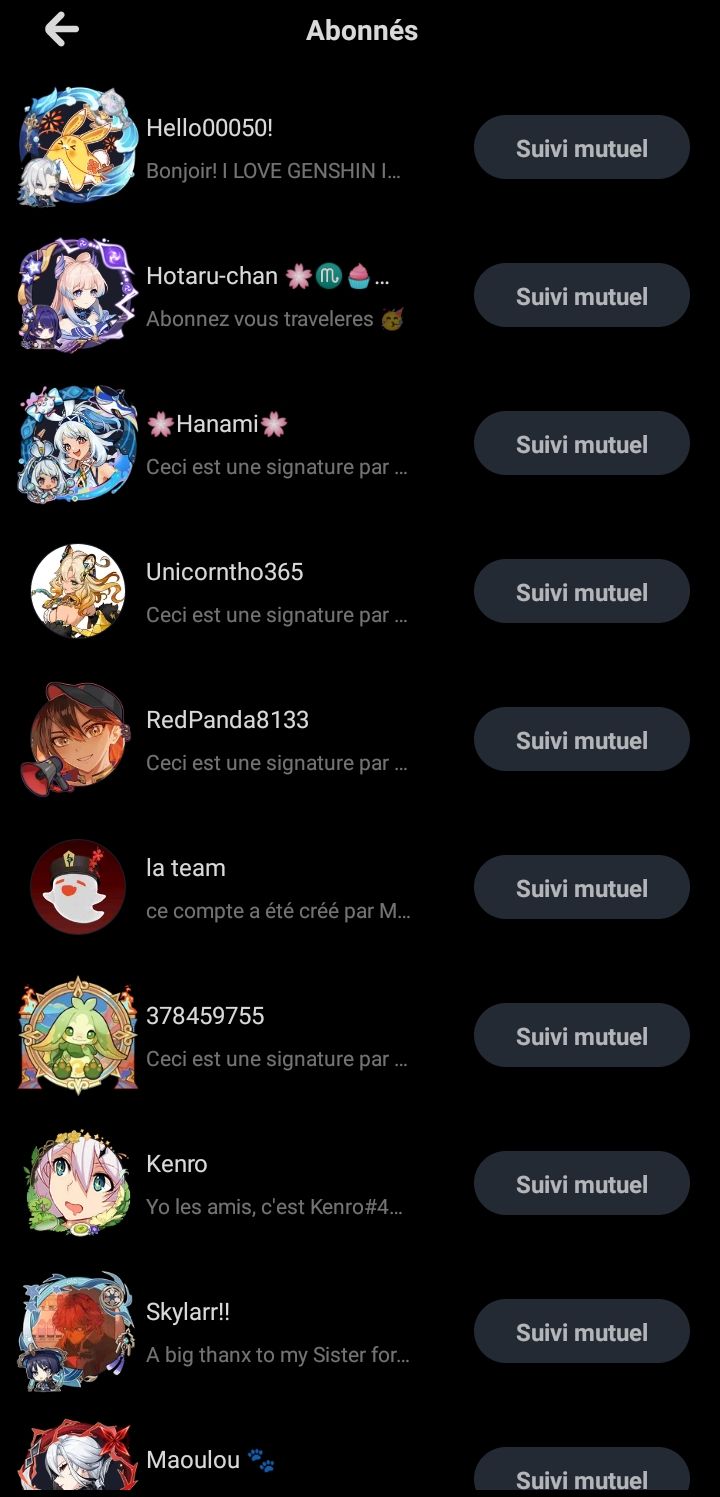Toggle Suivi mutuel for la team
This screenshot has height=1497, width=720.
(581, 886)
